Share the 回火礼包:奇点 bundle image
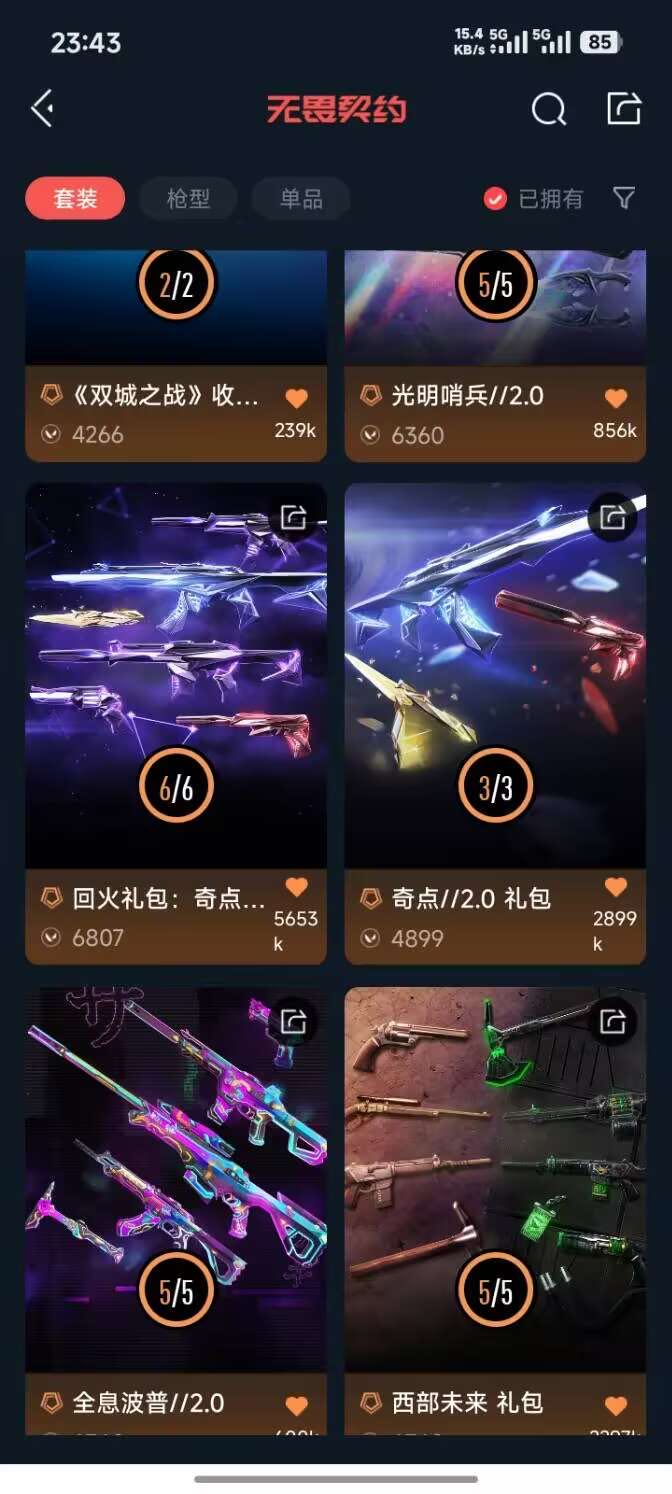 (x=293, y=517)
